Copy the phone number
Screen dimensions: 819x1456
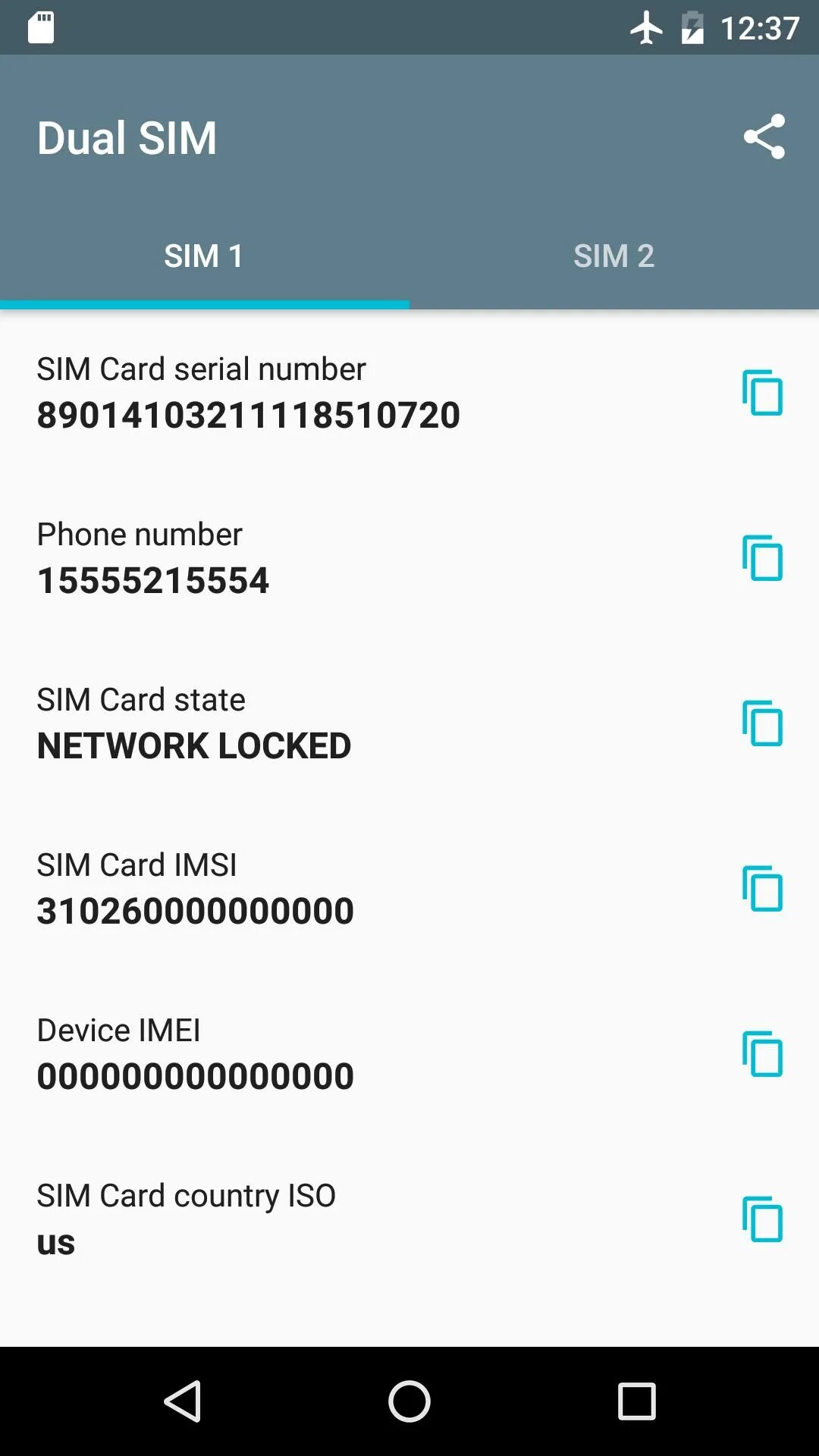tap(762, 558)
